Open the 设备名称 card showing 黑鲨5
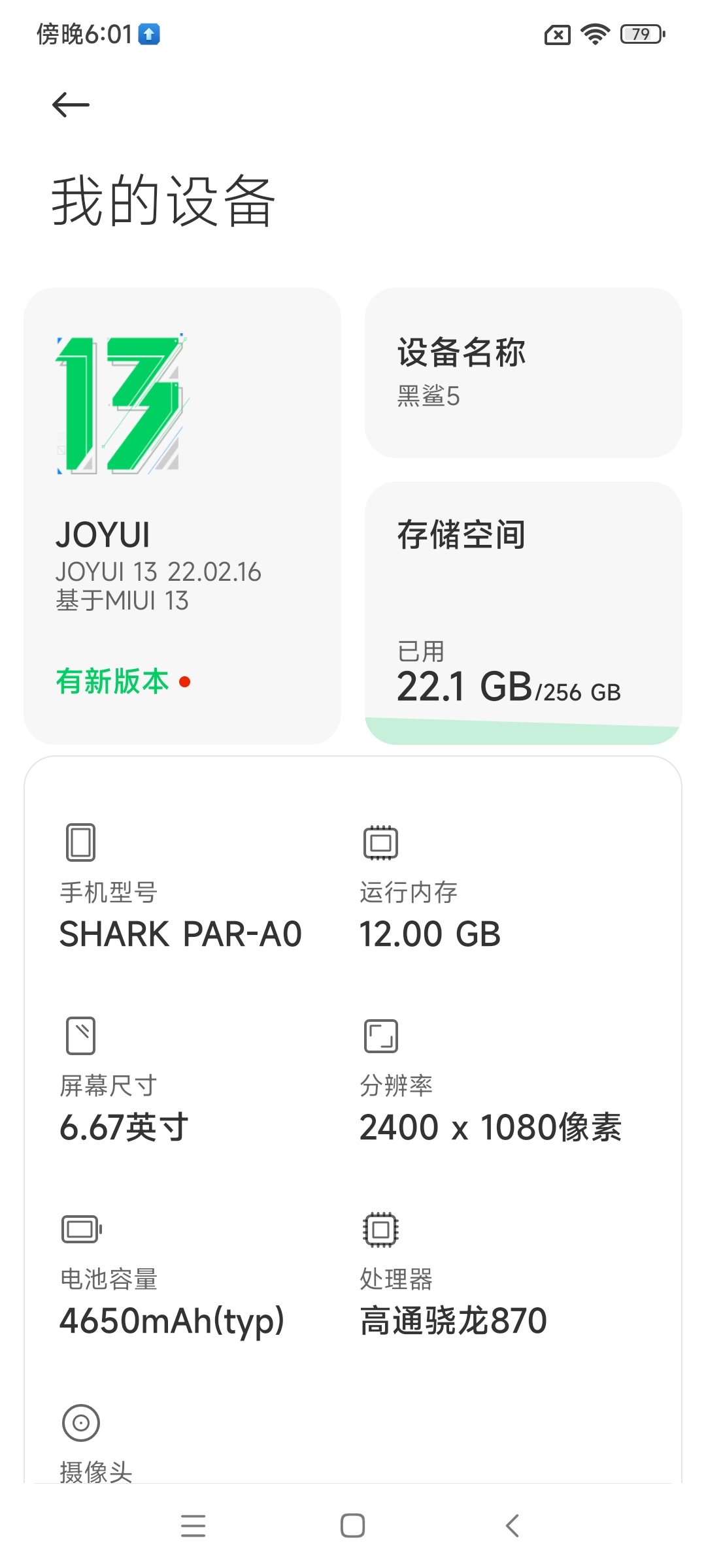The image size is (706, 1568). (x=524, y=372)
